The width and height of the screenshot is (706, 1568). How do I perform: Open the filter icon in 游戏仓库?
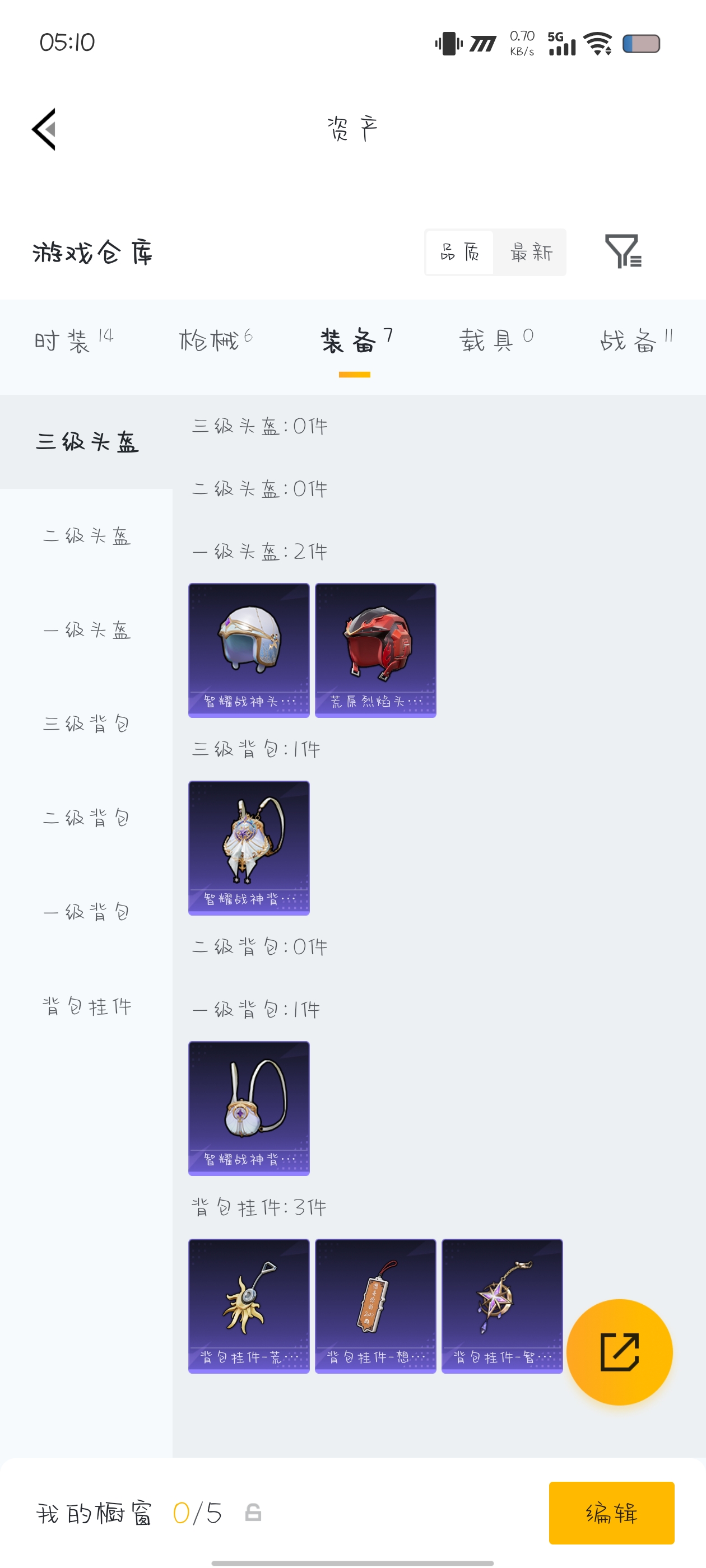(x=623, y=251)
